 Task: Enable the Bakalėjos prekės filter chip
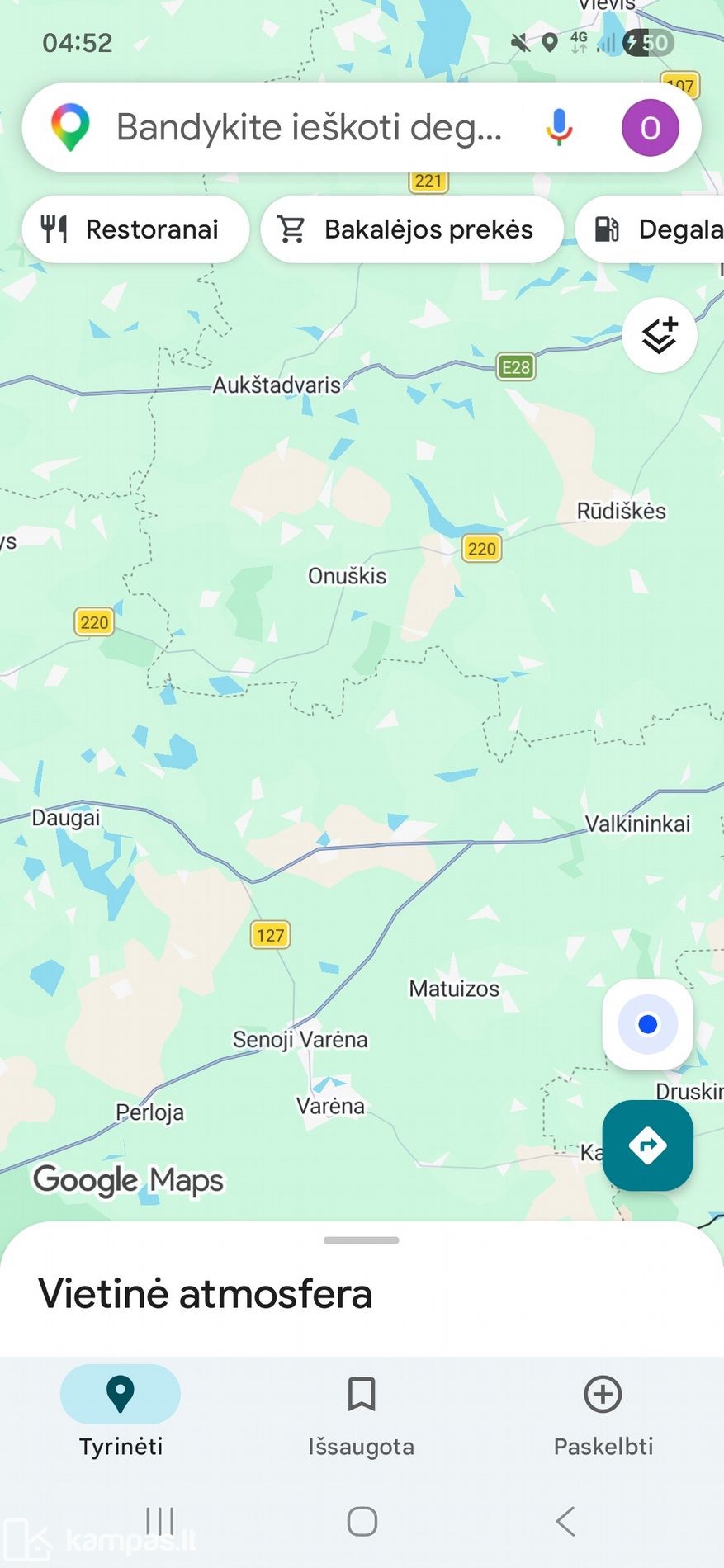point(411,229)
